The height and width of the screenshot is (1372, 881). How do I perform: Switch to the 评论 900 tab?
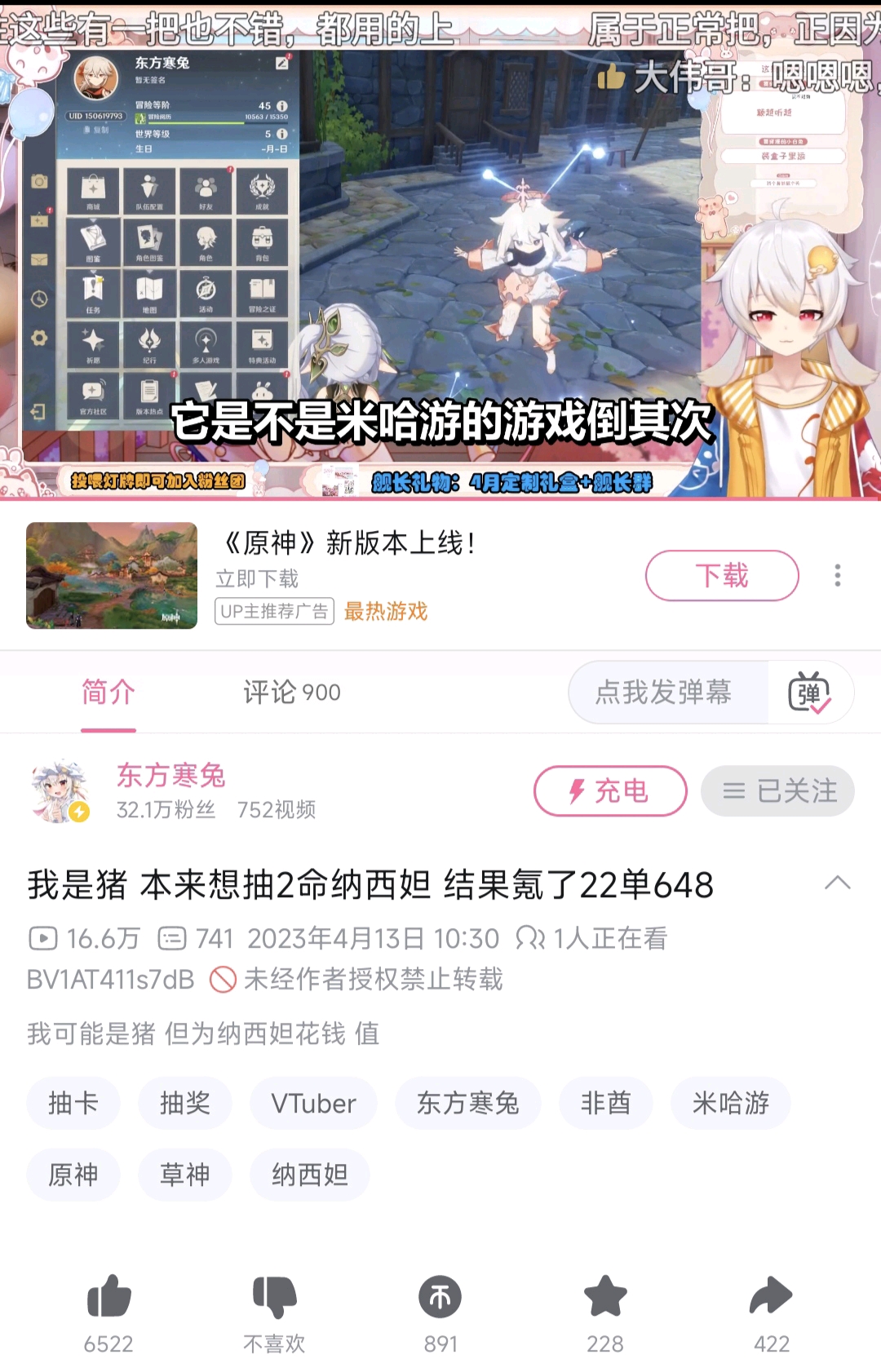291,693
